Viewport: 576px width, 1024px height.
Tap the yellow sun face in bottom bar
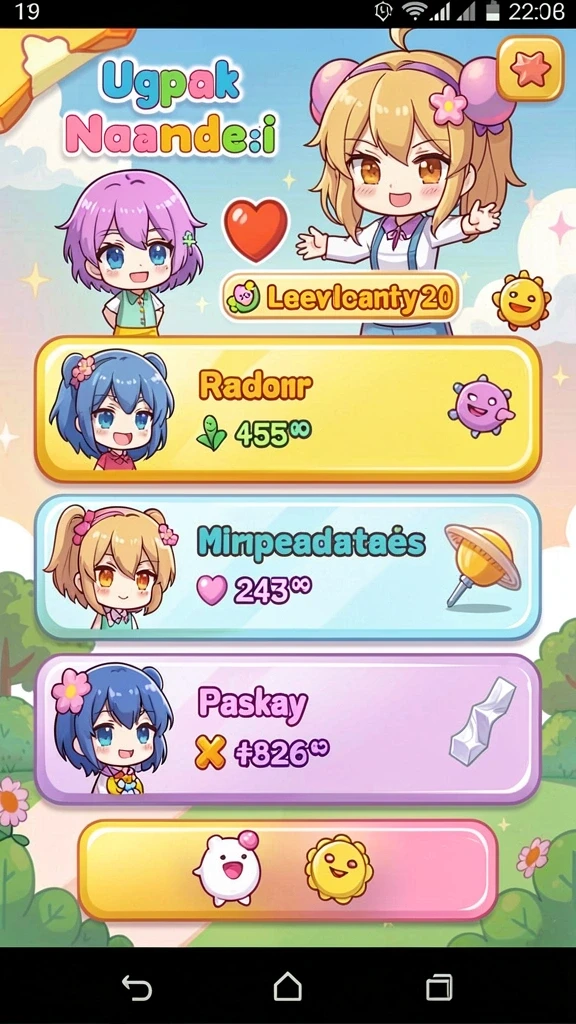(x=339, y=869)
